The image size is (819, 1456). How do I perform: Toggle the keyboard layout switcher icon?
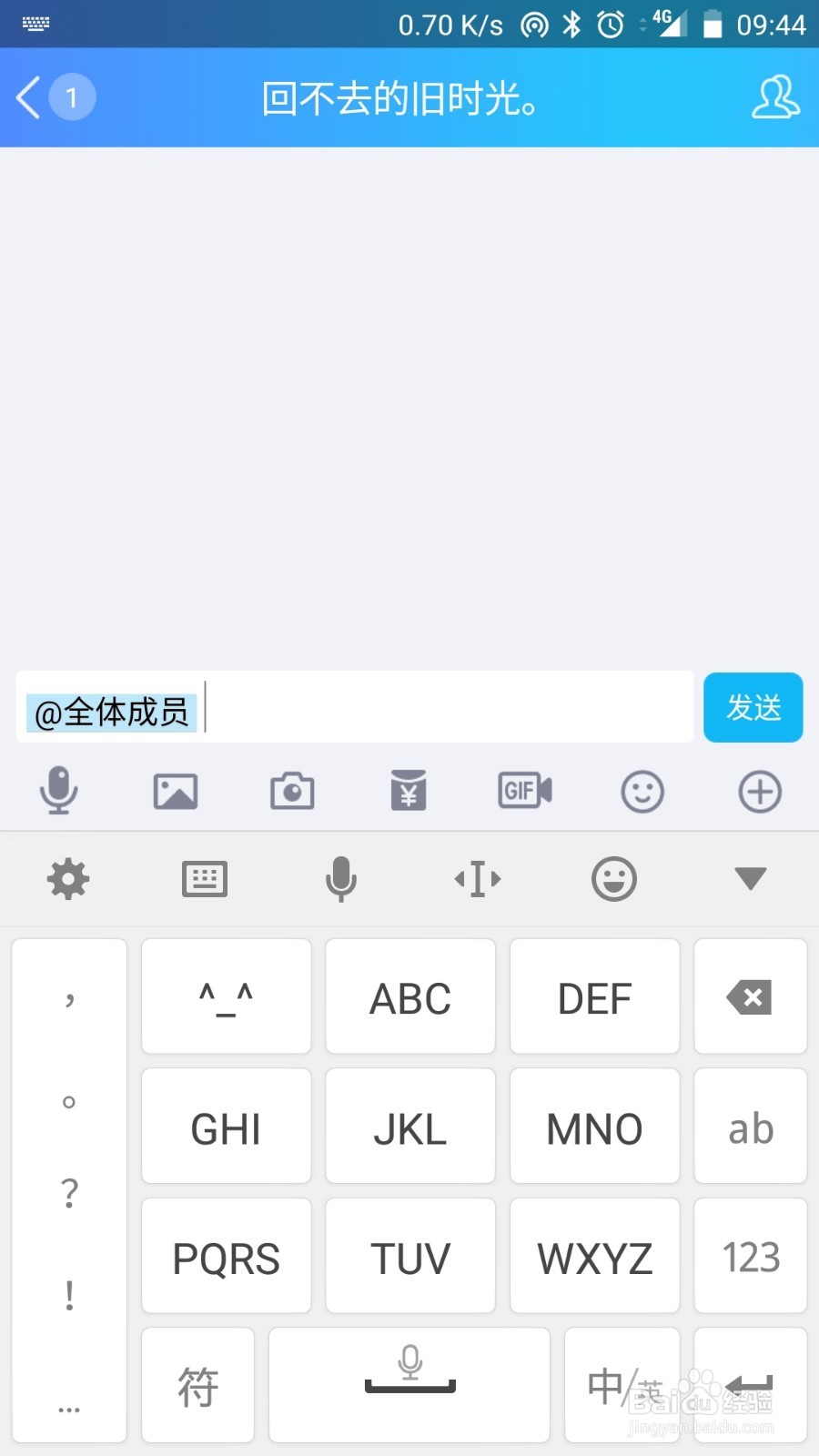205,878
